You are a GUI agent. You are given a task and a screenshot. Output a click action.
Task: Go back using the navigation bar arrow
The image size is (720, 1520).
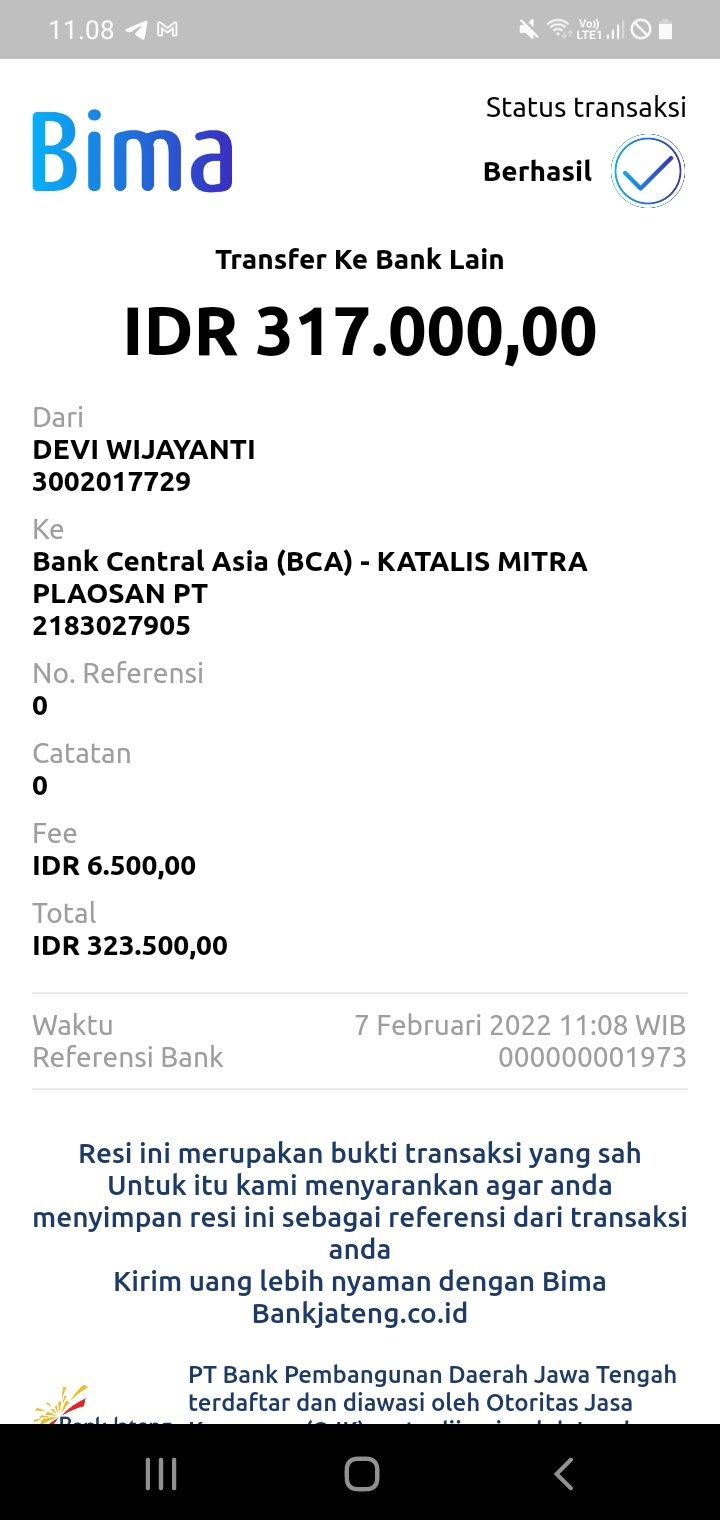pos(564,1473)
